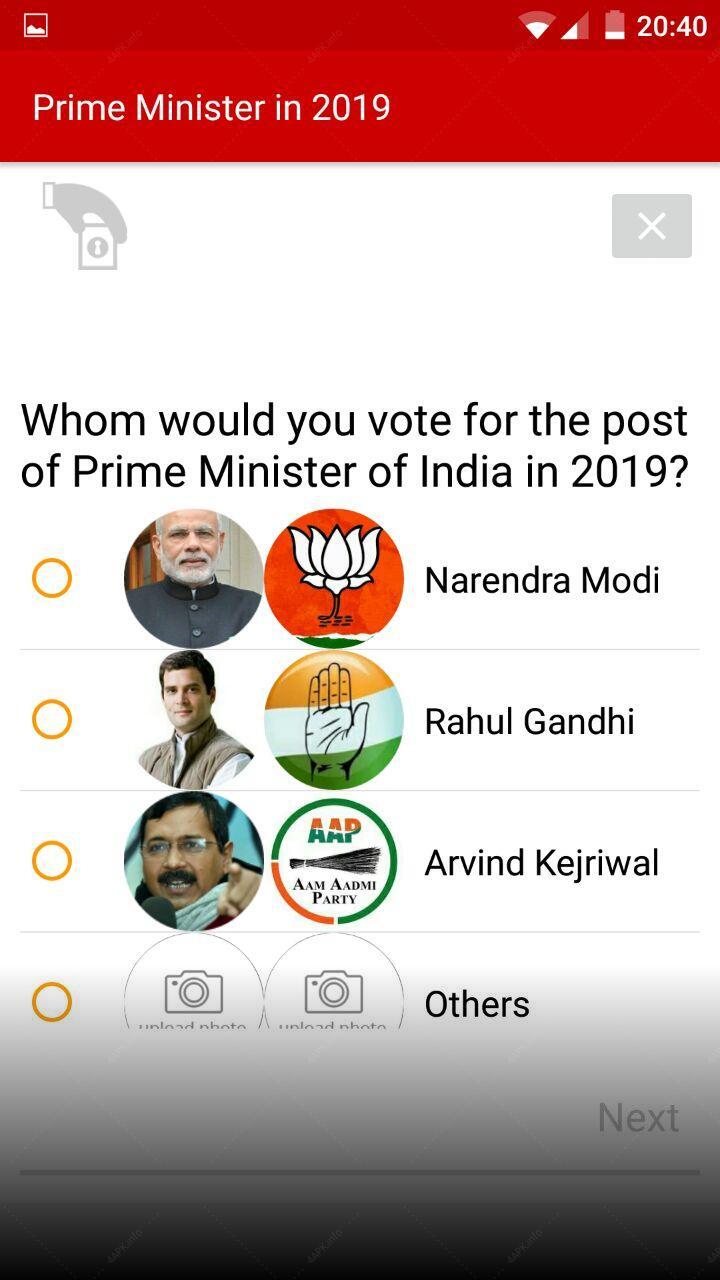Choose Rahul Gandhi as your vote
Screen dimensions: 720x1280
(52, 719)
